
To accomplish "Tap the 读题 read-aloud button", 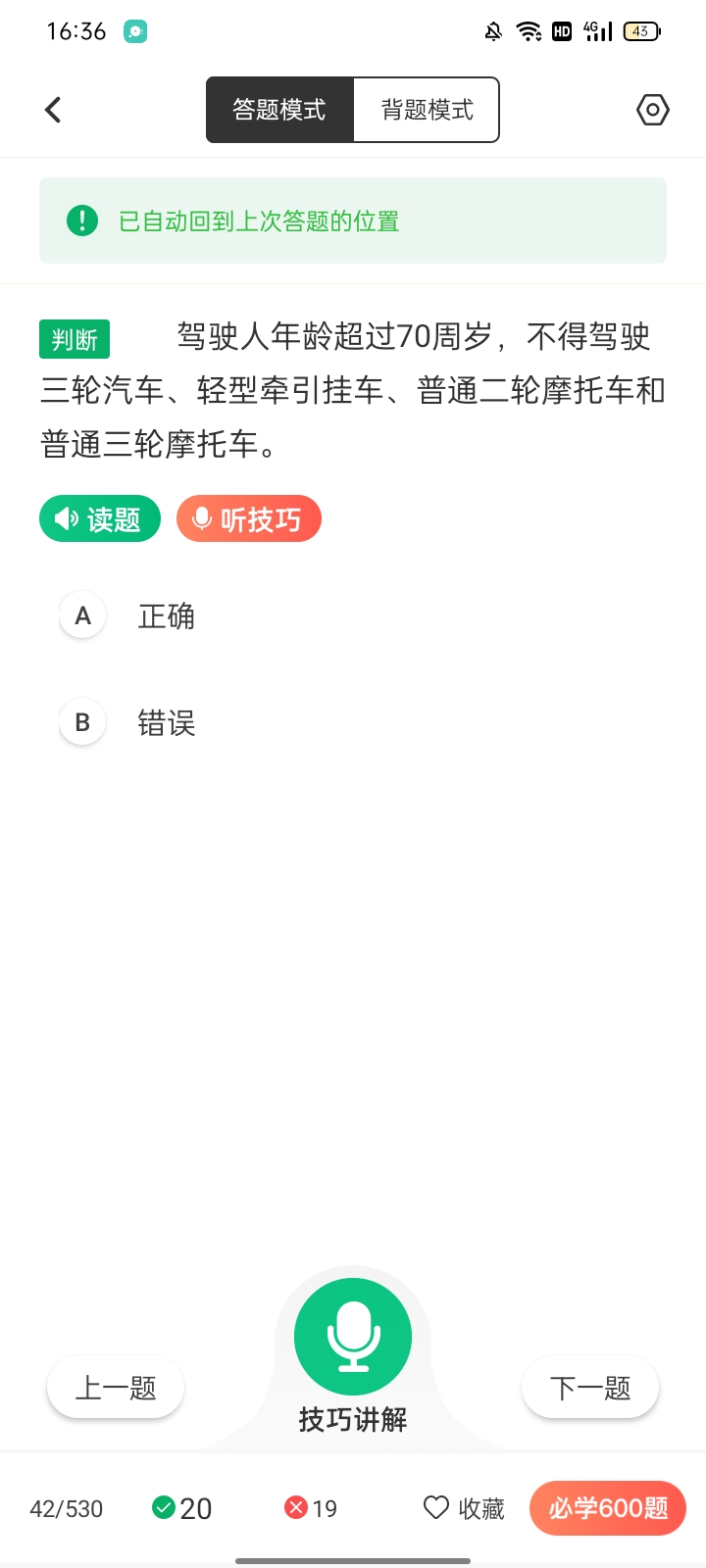I will click(100, 518).
